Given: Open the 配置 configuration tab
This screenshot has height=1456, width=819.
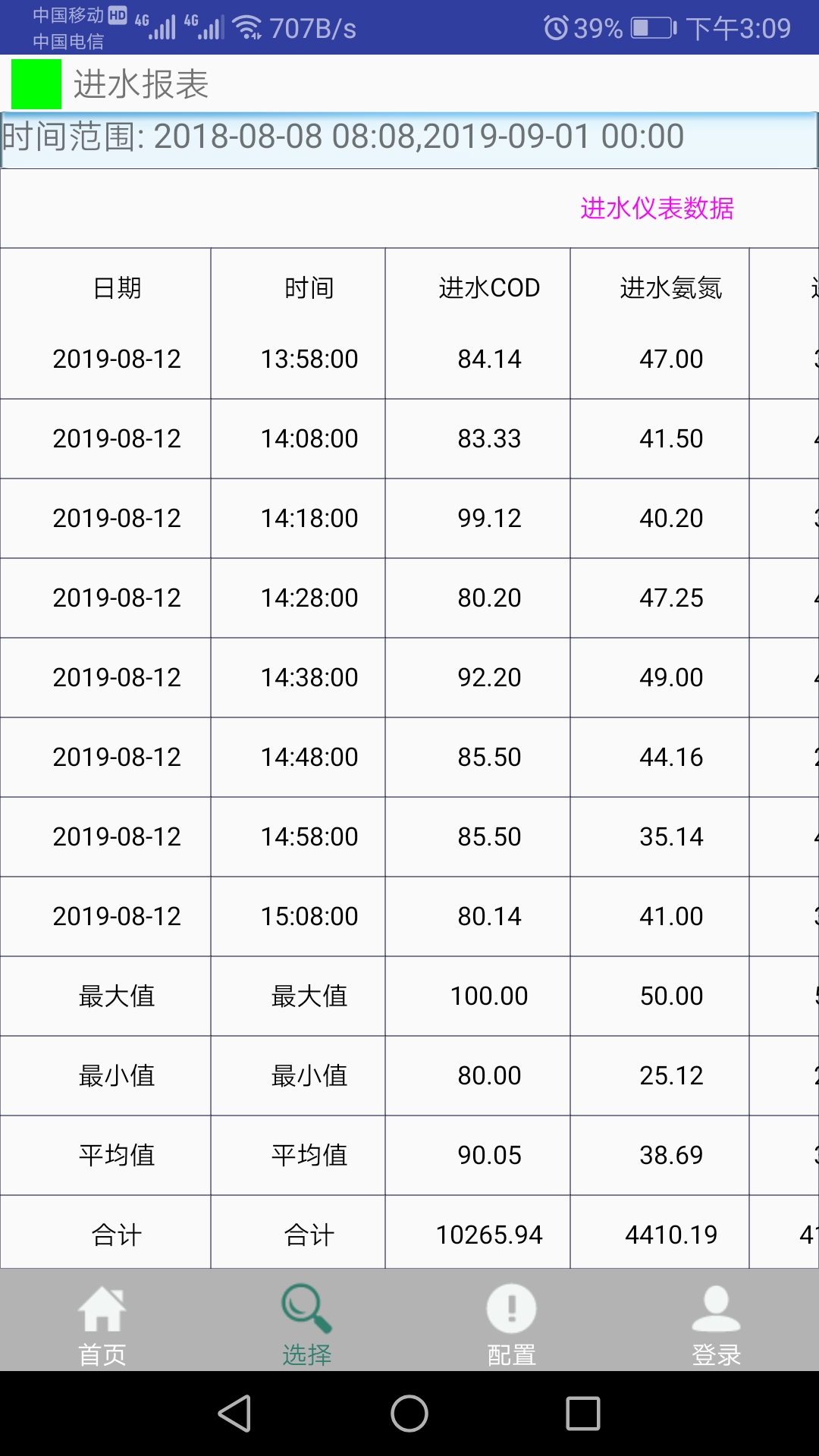Looking at the screenshot, I should (512, 1323).
